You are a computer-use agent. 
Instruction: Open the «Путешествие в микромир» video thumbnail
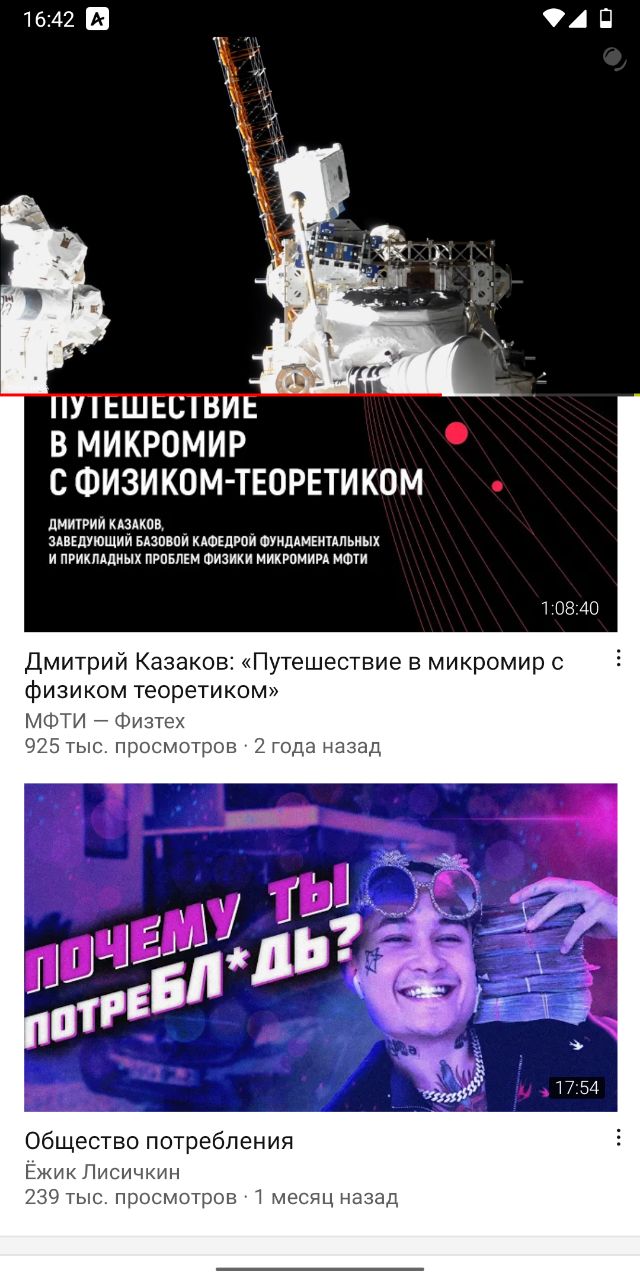pyautogui.click(x=320, y=513)
